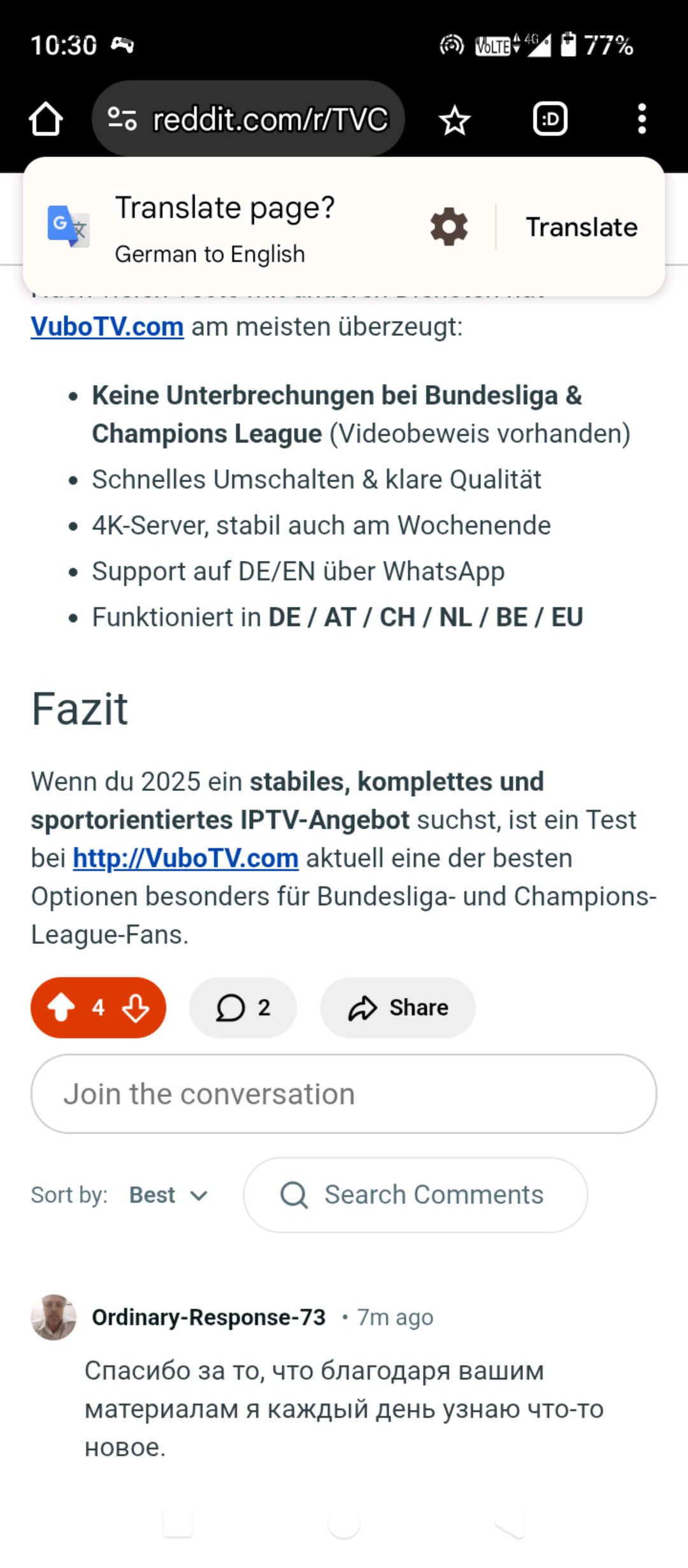This screenshot has width=688, height=1568.
Task: Translate the page to English
Action: (581, 227)
